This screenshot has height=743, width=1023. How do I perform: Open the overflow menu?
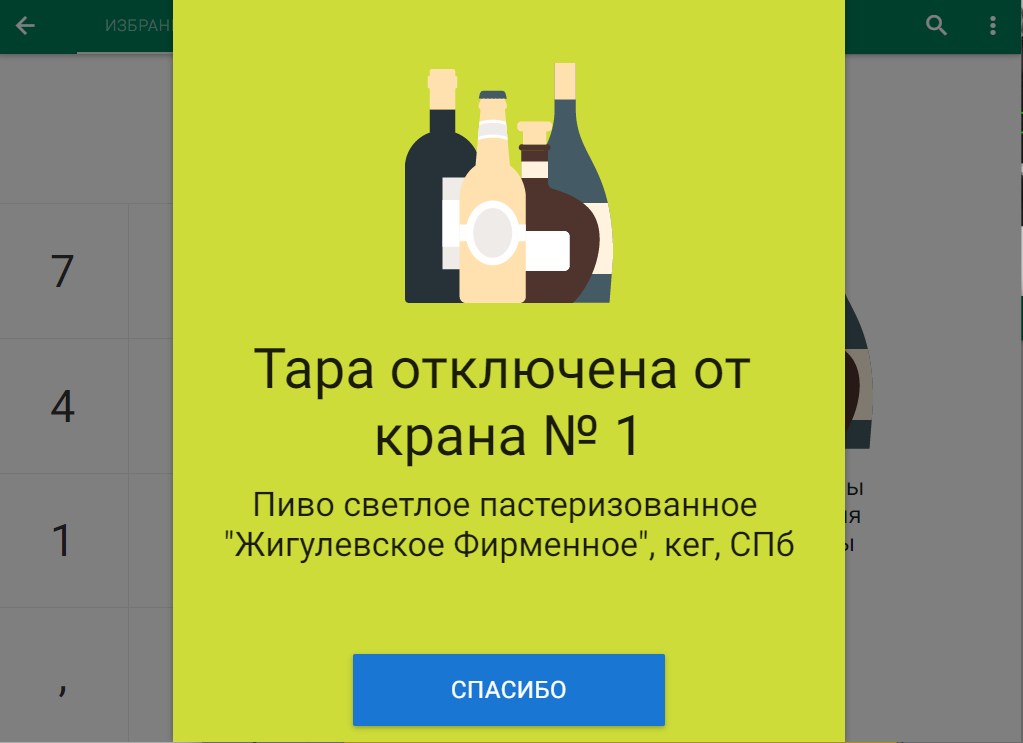pyautogui.click(x=992, y=25)
